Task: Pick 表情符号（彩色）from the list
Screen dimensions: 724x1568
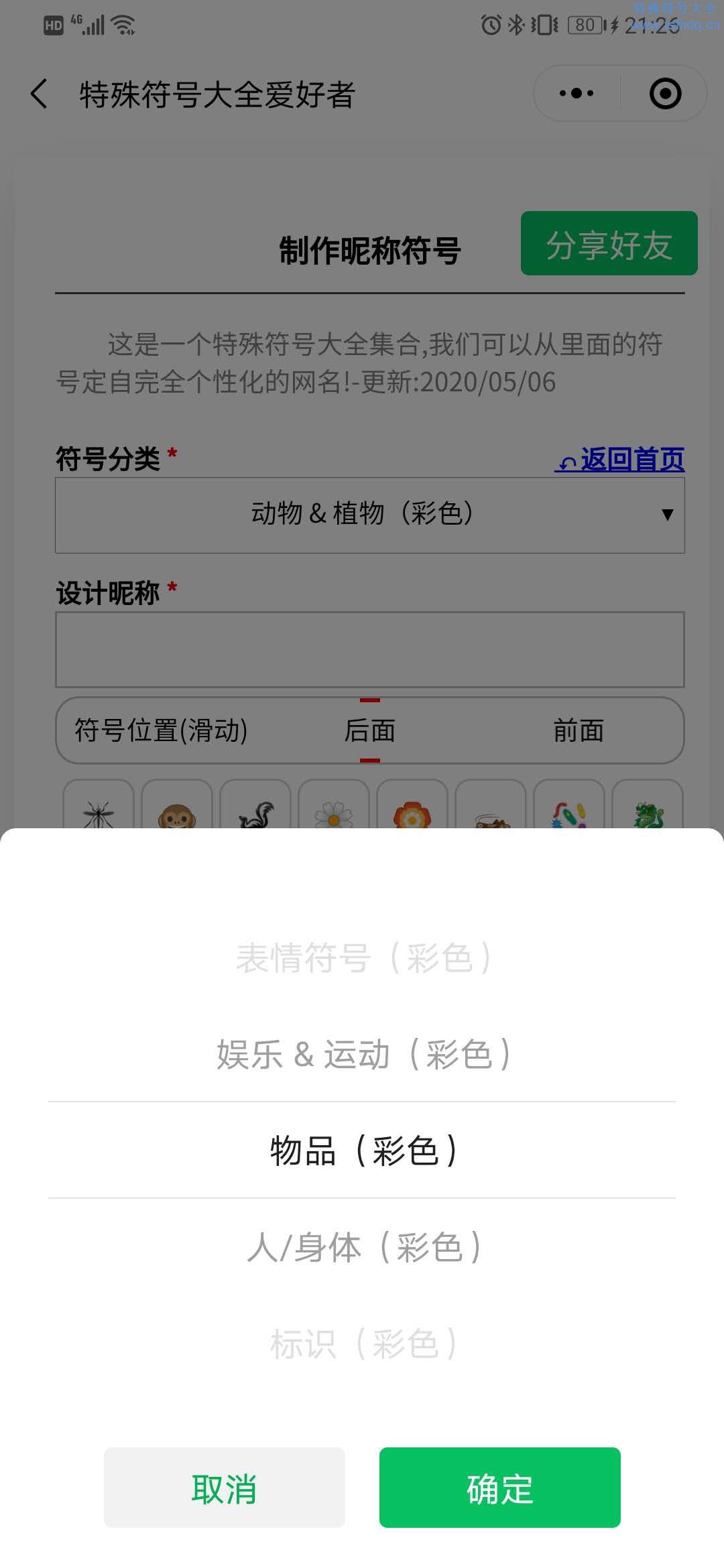Action: 362,958
